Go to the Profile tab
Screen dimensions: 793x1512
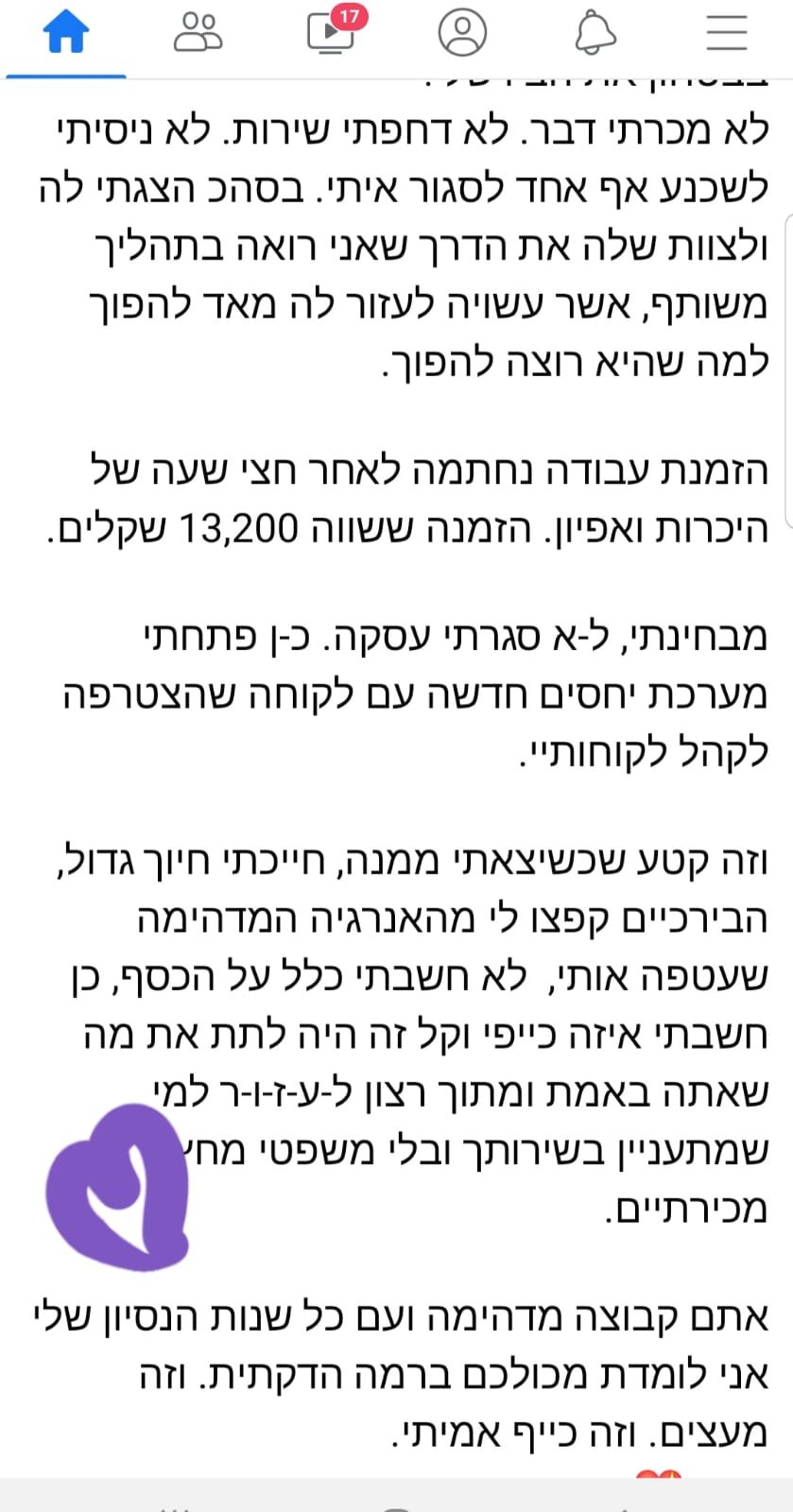(x=462, y=33)
